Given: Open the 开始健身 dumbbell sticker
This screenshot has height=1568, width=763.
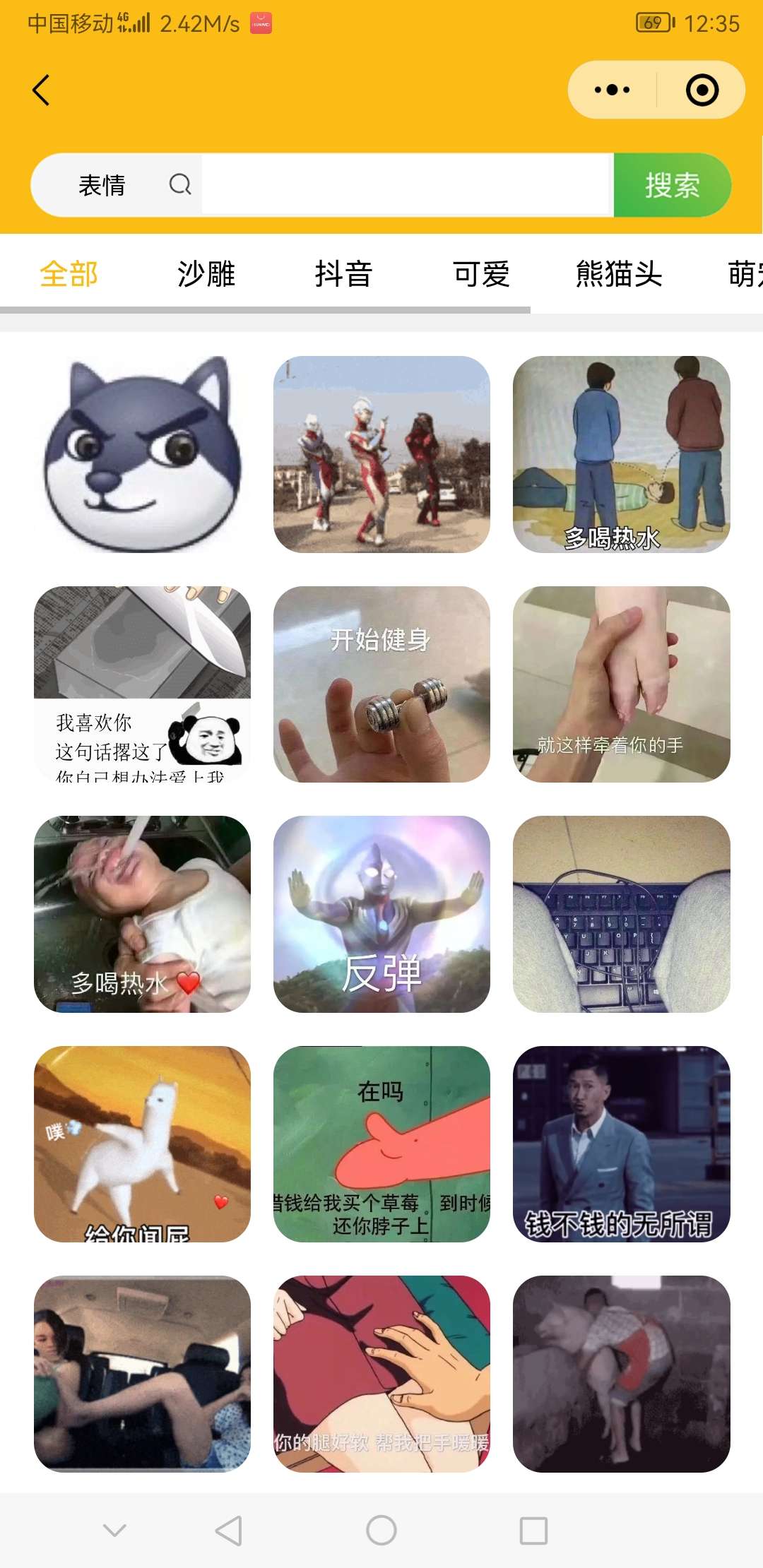Looking at the screenshot, I should coord(381,684).
